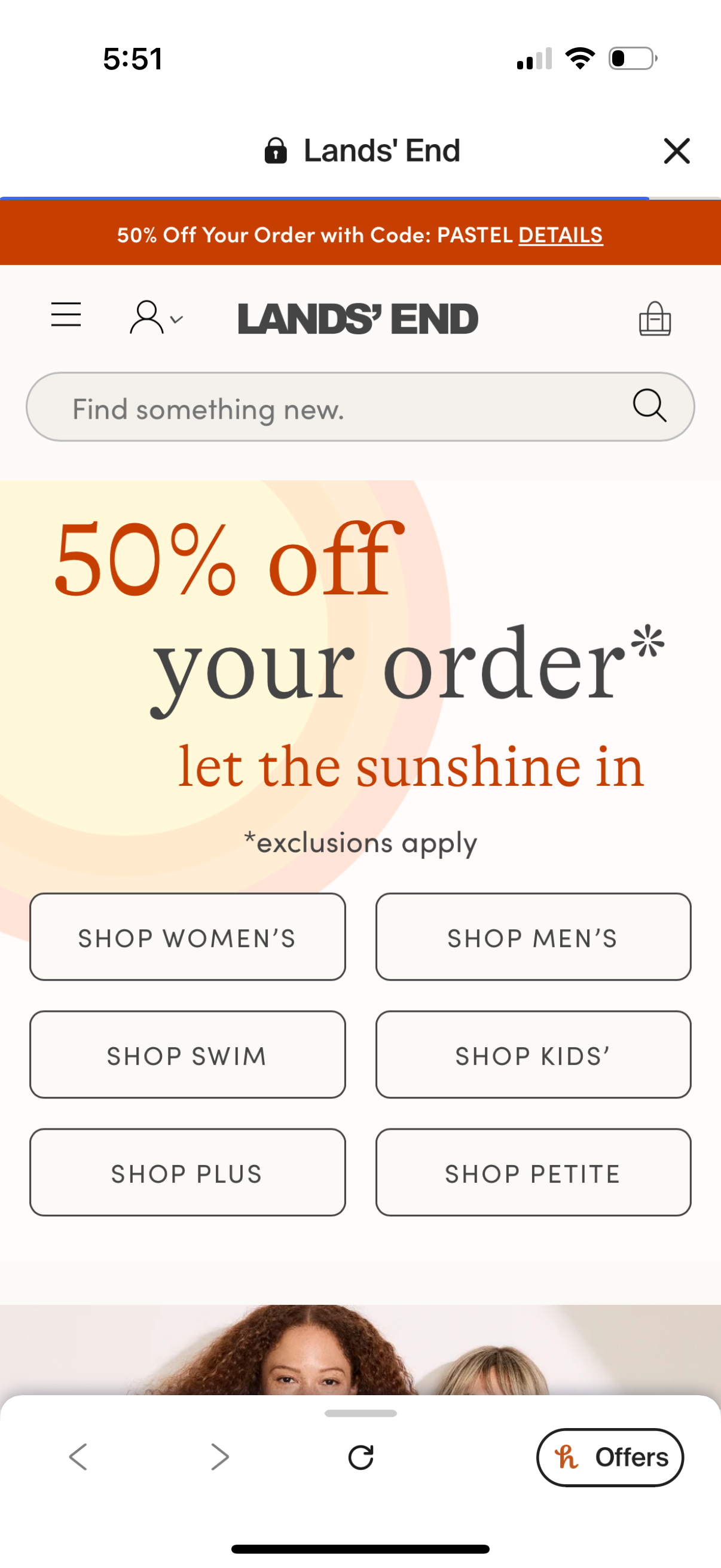This screenshot has width=721, height=1568.
Task: Go to Shop Plus
Action: [187, 1172]
